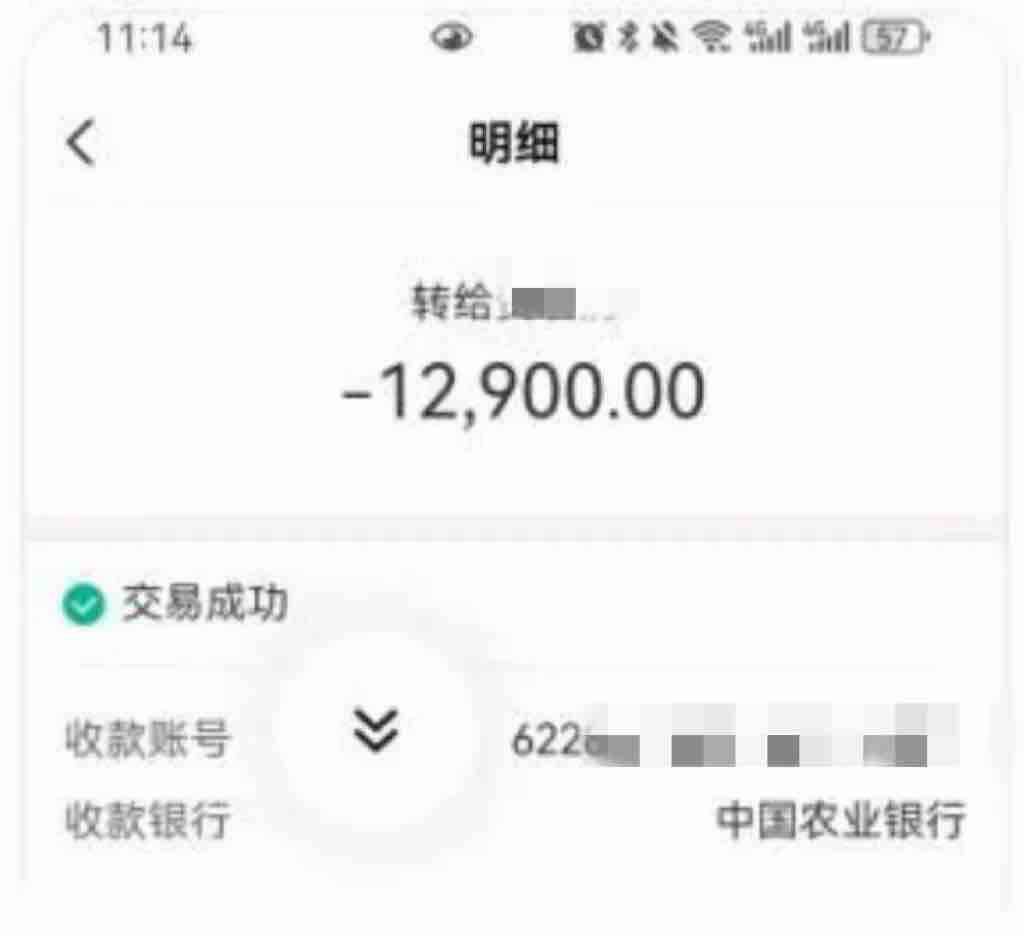
Task: Go back from the 明细 page
Action: point(81,143)
